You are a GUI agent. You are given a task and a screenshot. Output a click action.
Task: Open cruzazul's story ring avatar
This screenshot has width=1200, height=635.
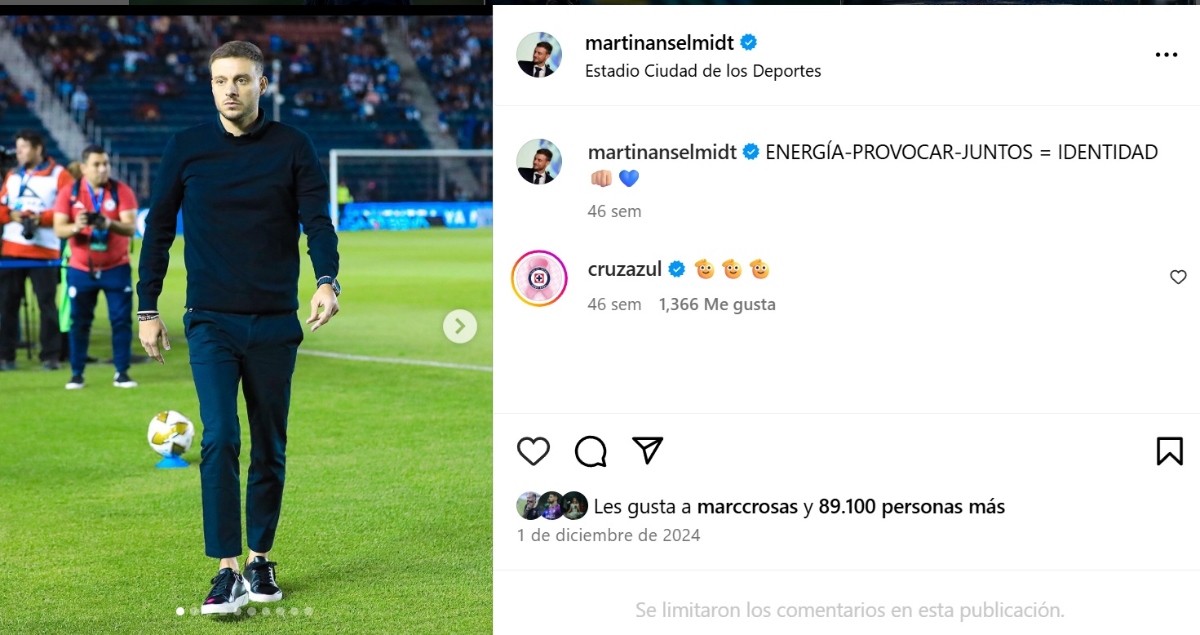click(539, 278)
